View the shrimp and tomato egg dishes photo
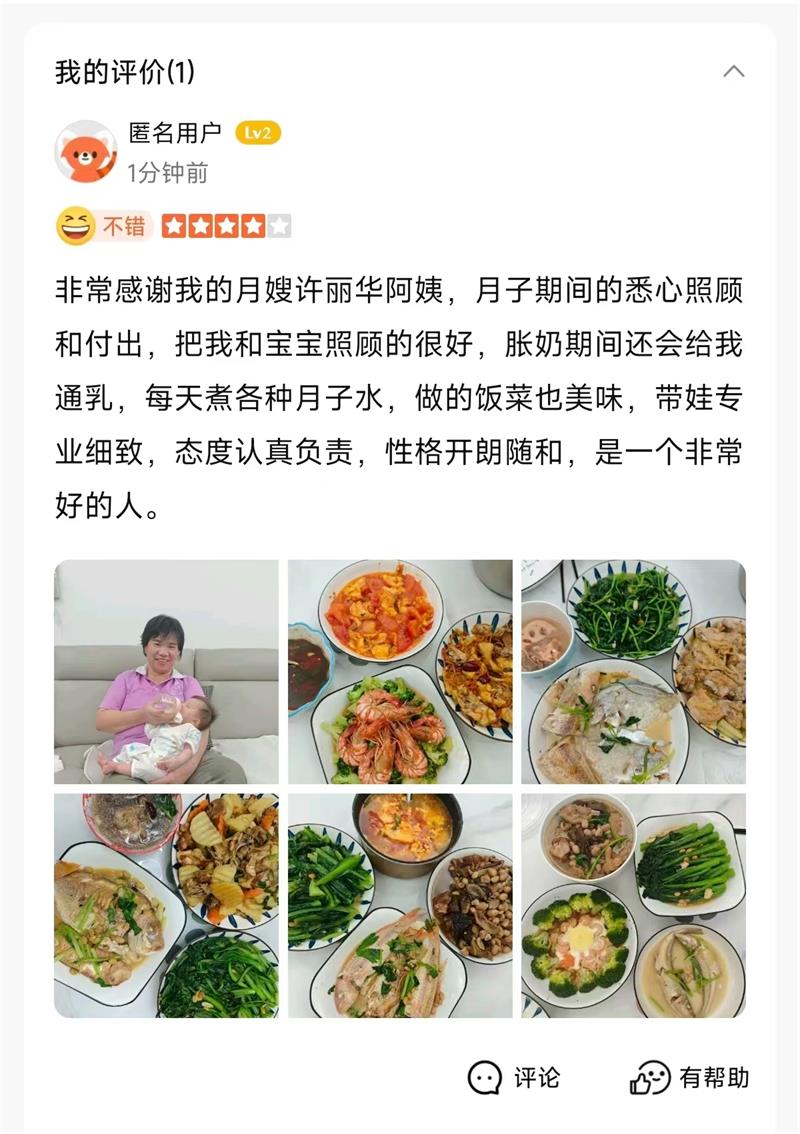This screenshot has height=1134, width=800. tap(400, 672)
